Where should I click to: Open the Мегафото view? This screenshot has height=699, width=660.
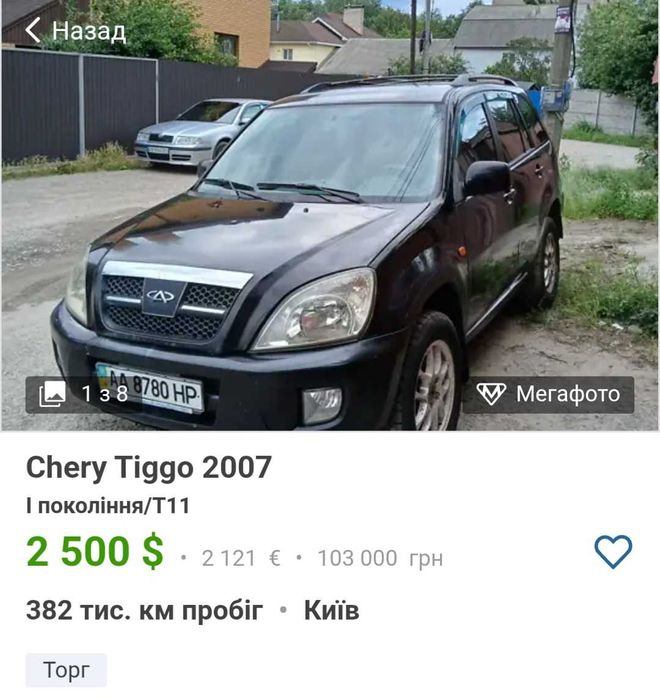[x=548, y=394]
